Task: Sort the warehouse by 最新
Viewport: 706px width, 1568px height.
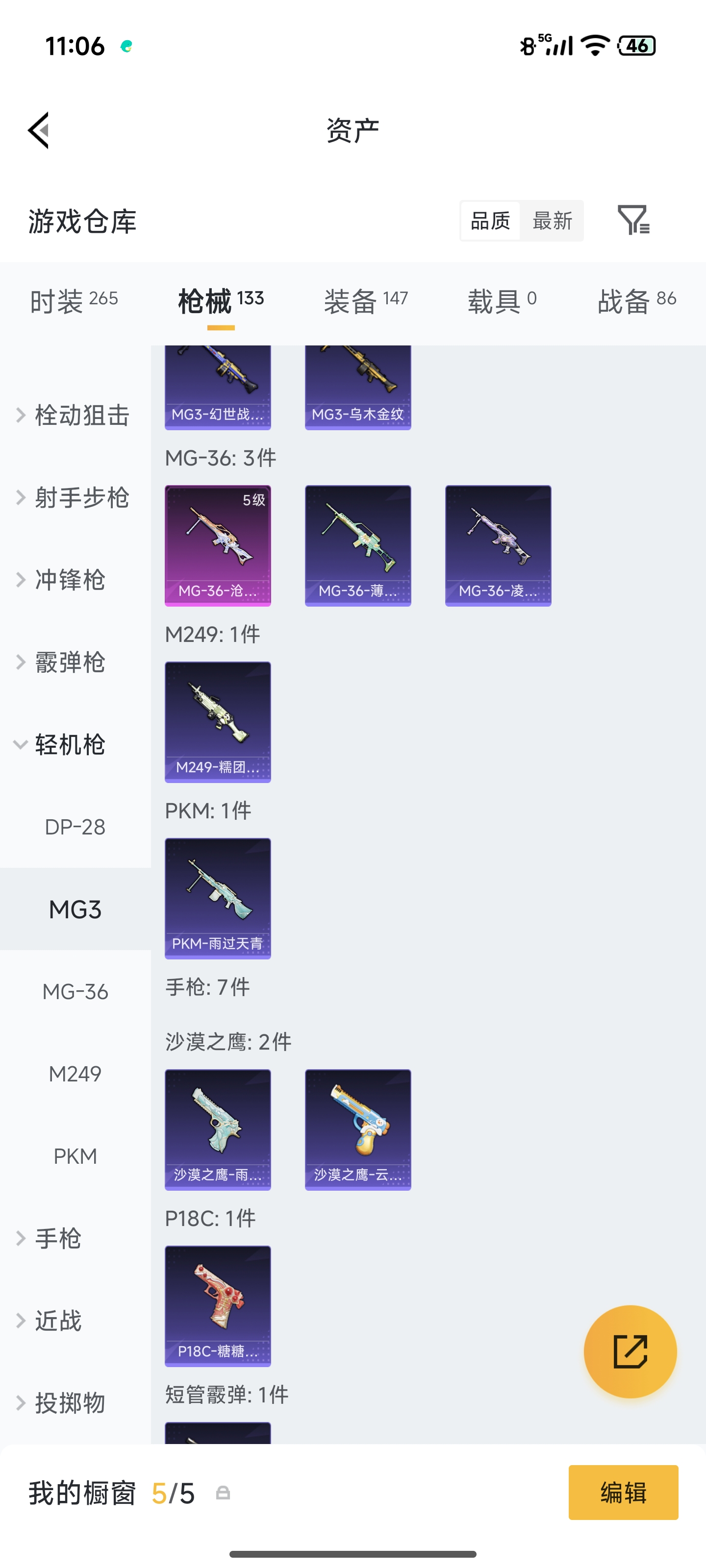Action: pos(552,221)
